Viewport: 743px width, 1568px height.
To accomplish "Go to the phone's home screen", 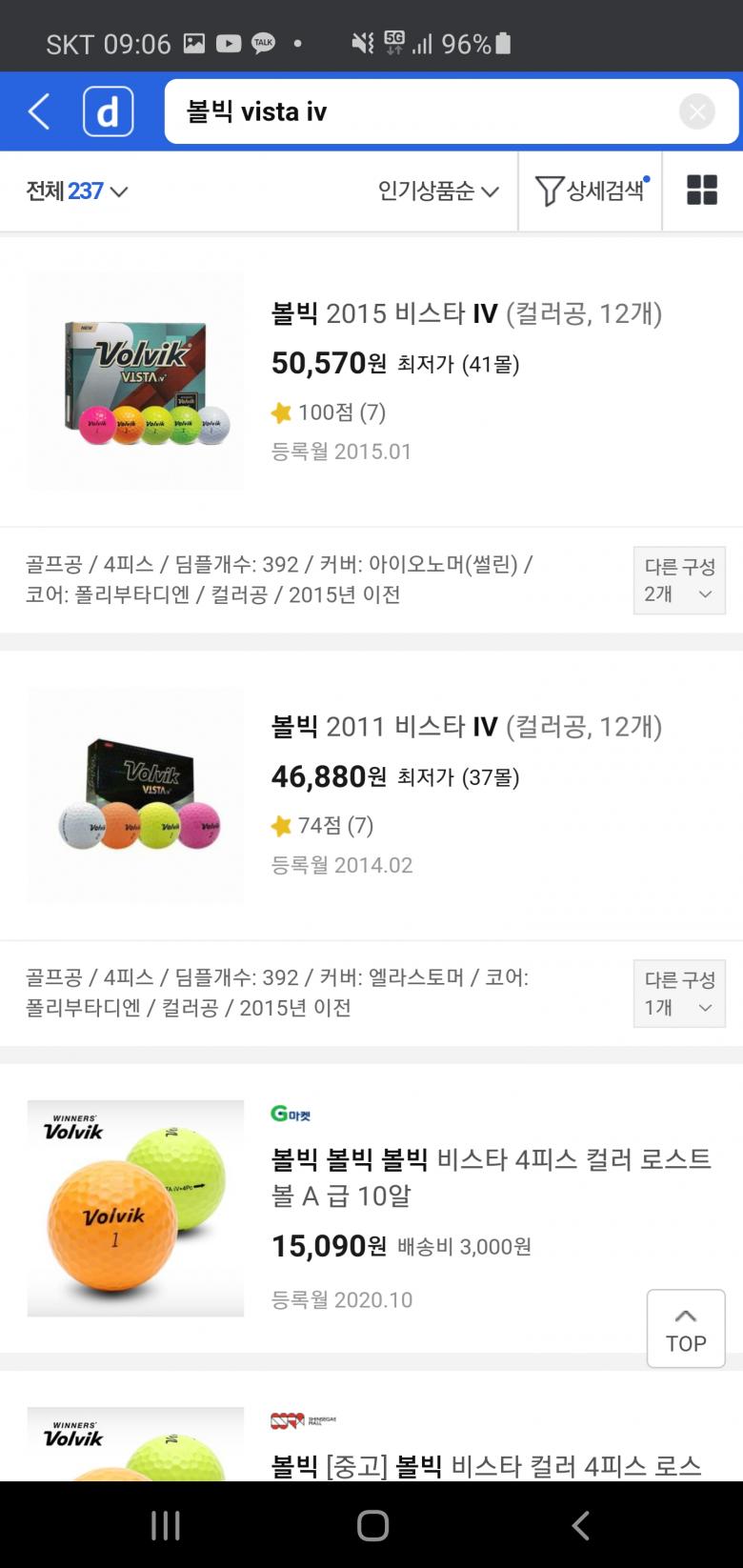I will point(372,1525).
